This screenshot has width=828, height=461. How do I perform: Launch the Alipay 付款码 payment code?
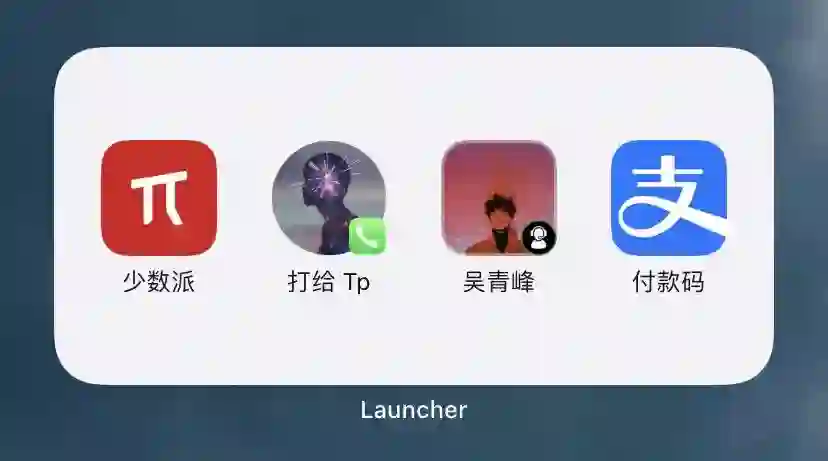tap(668, 198)
